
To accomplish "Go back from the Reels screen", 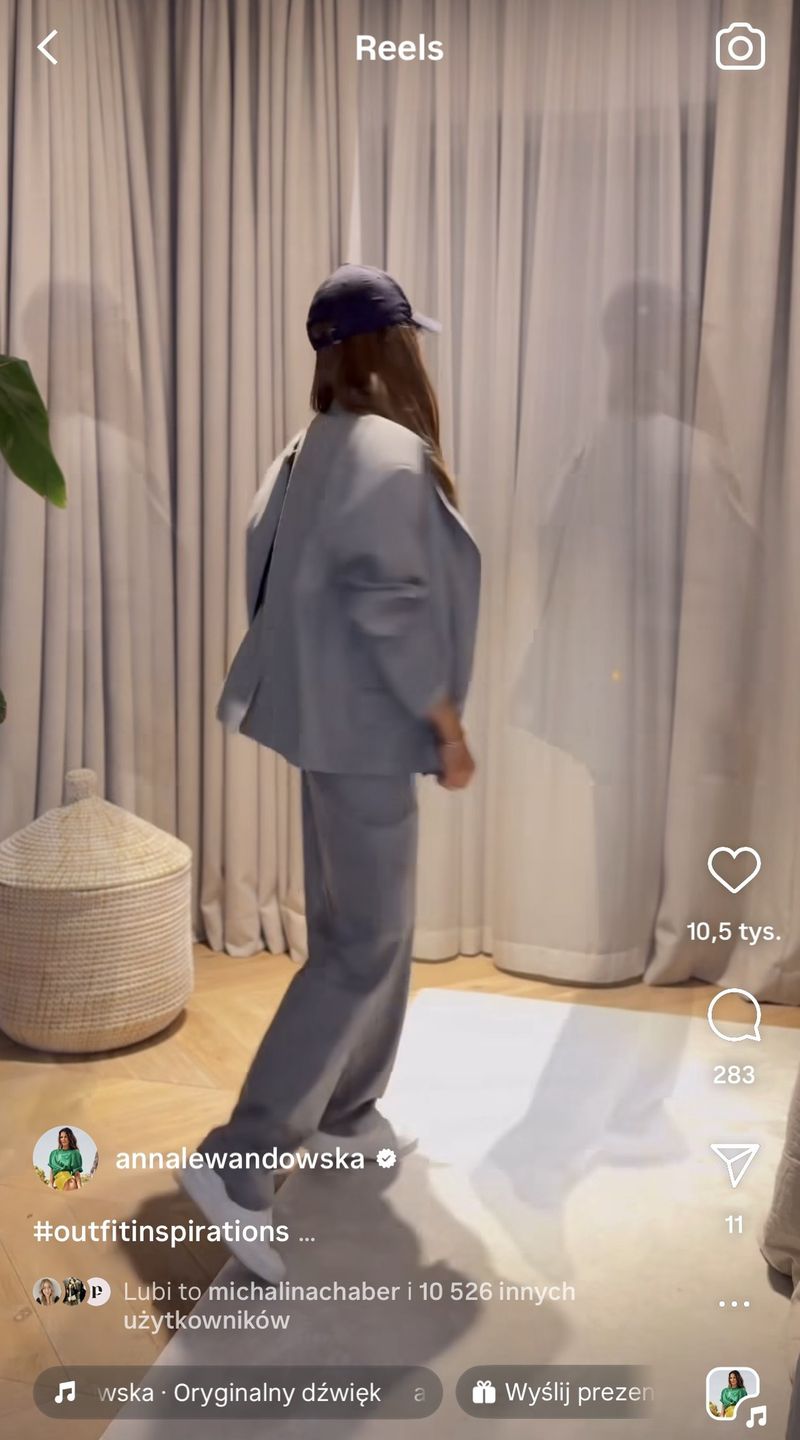I will tap(47, 47).
